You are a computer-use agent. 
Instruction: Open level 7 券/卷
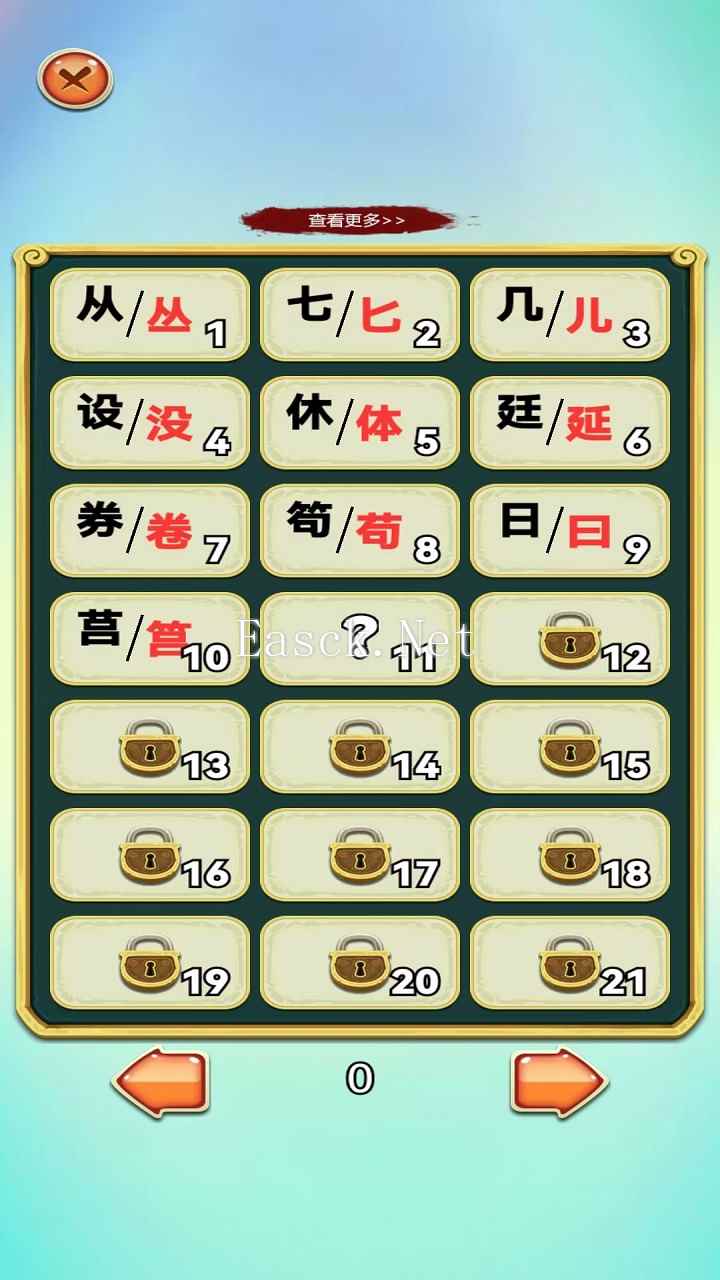pos(150,531)
